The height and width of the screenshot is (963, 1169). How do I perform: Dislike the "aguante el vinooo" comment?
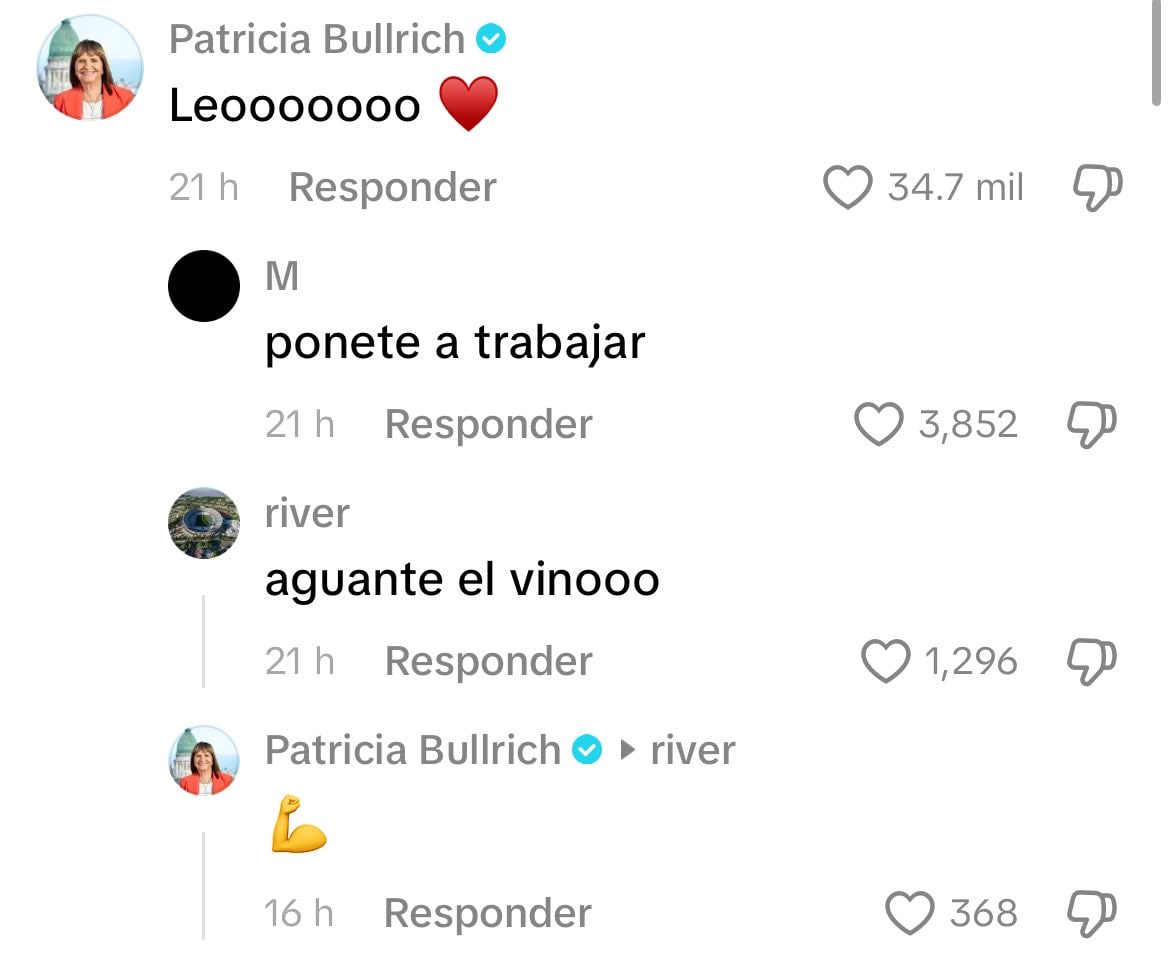click(x=1092, y=662)
